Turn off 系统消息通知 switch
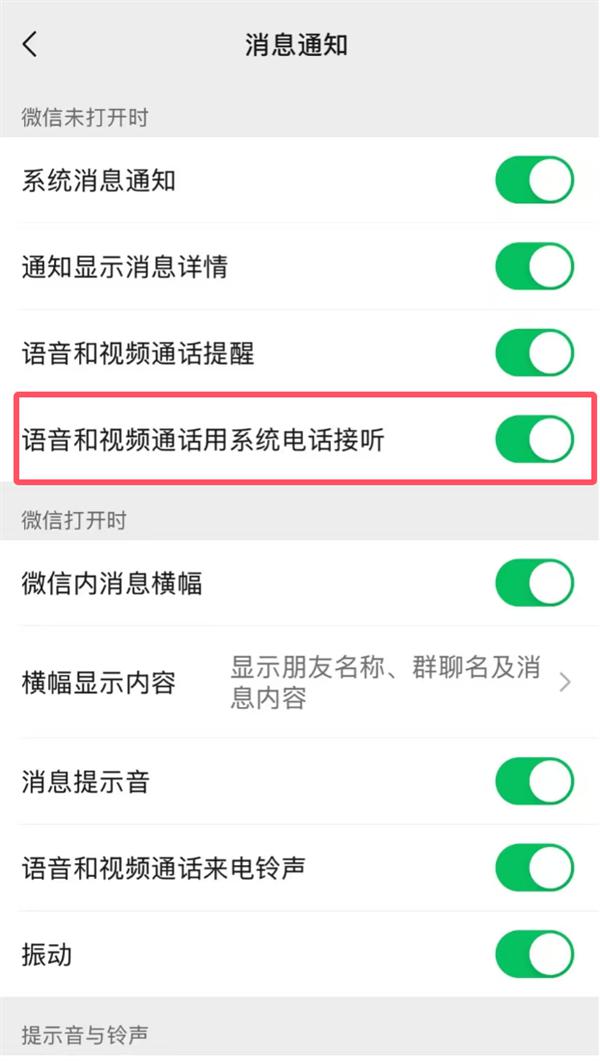 pyautogui.click(x=534, y=181)
